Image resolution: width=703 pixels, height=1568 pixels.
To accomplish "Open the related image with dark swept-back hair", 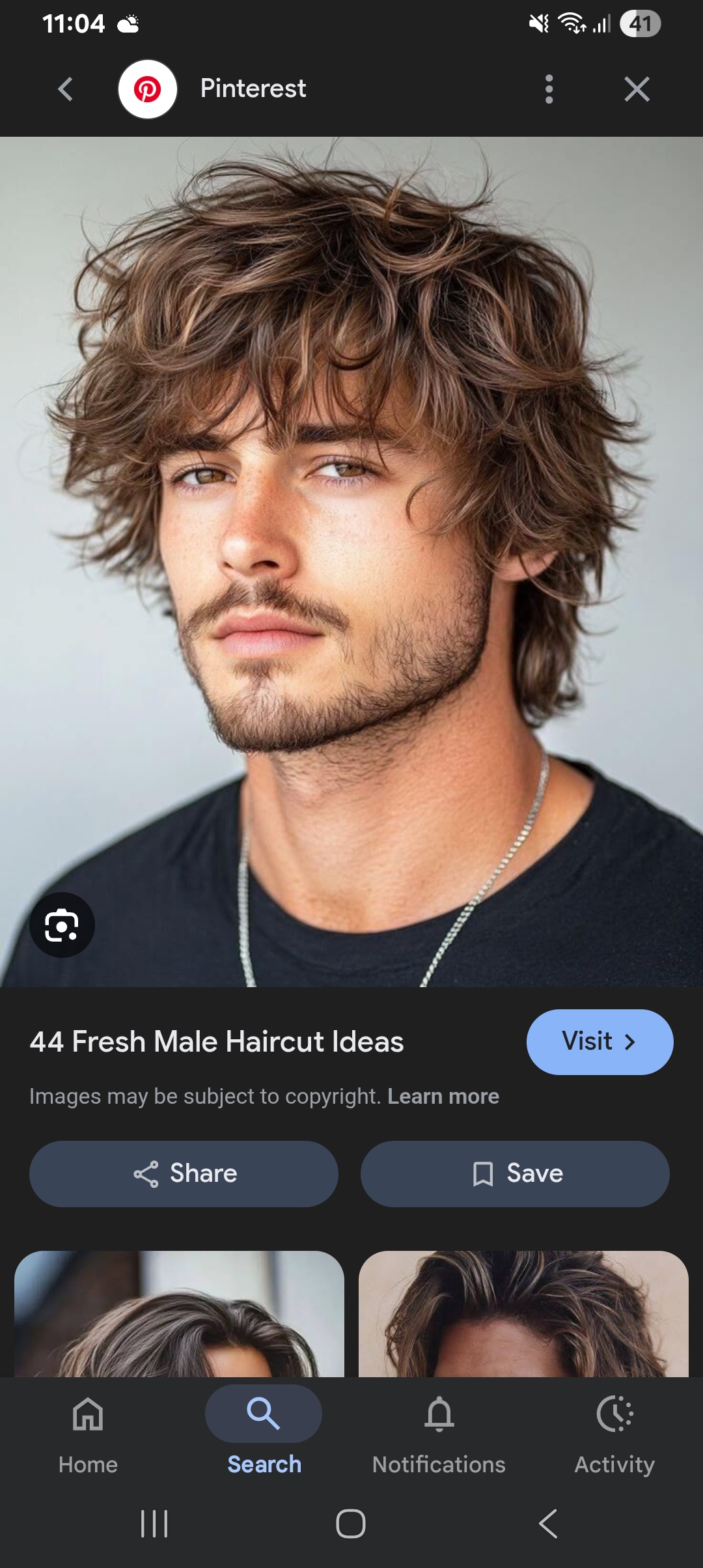I will 179,1314.
